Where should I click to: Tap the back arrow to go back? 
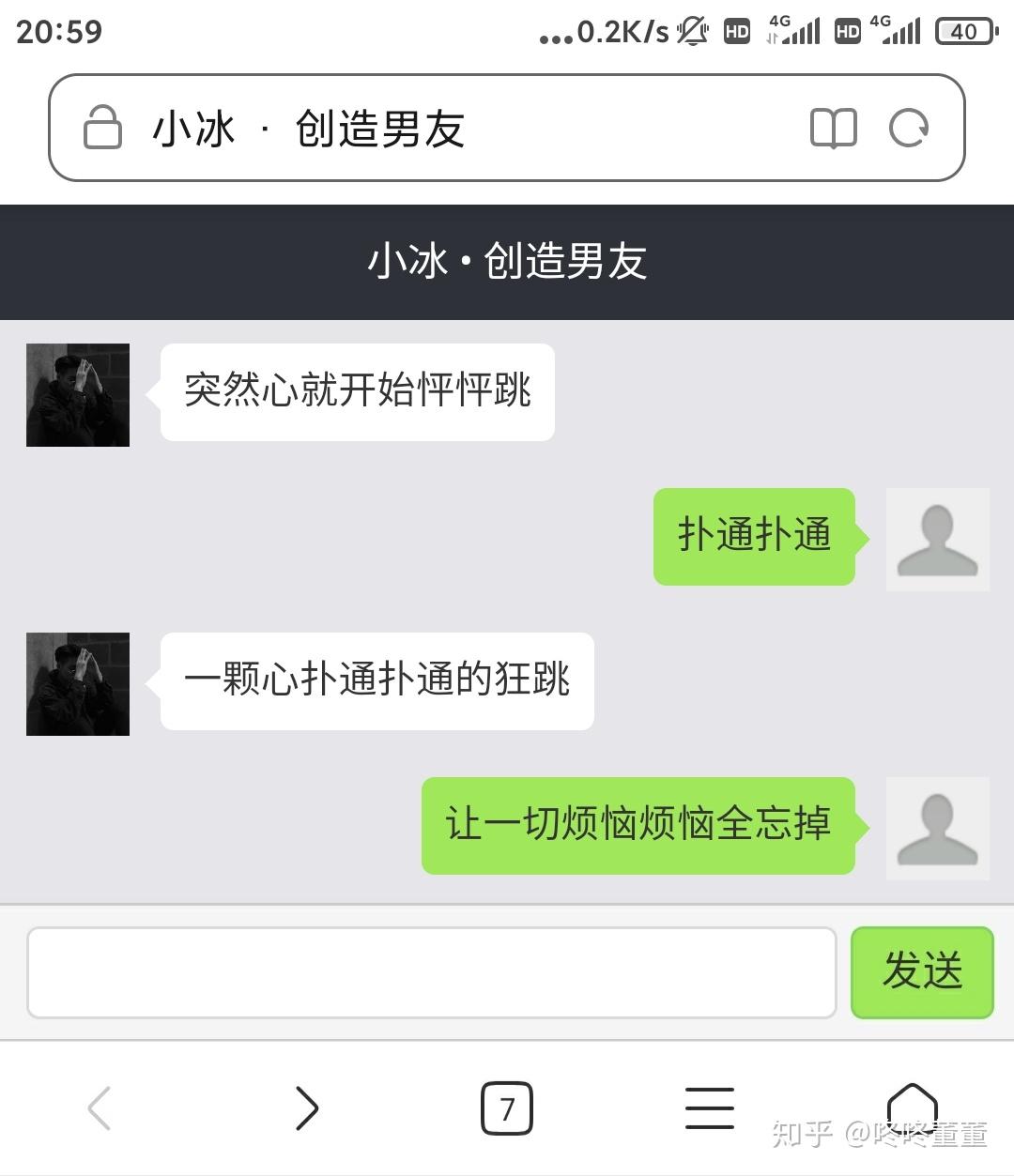(100, 1107)
